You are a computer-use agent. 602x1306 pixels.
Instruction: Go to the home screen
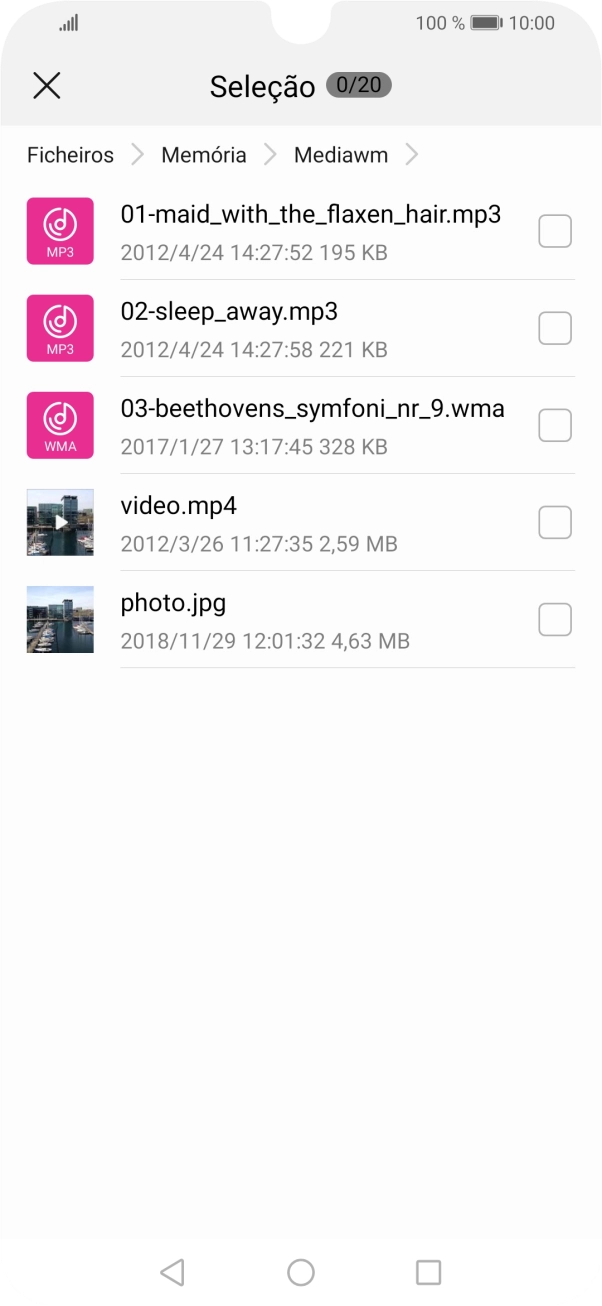click(x=301, y=1272)
